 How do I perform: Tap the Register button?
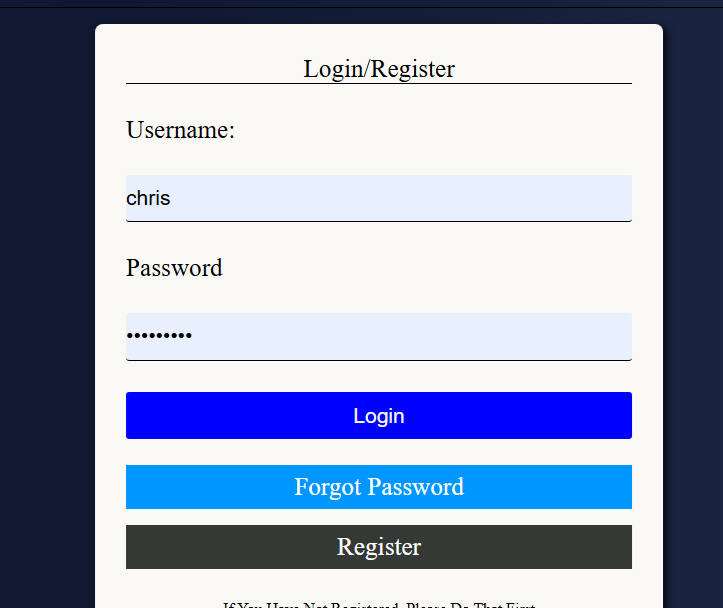coord(378,547)
